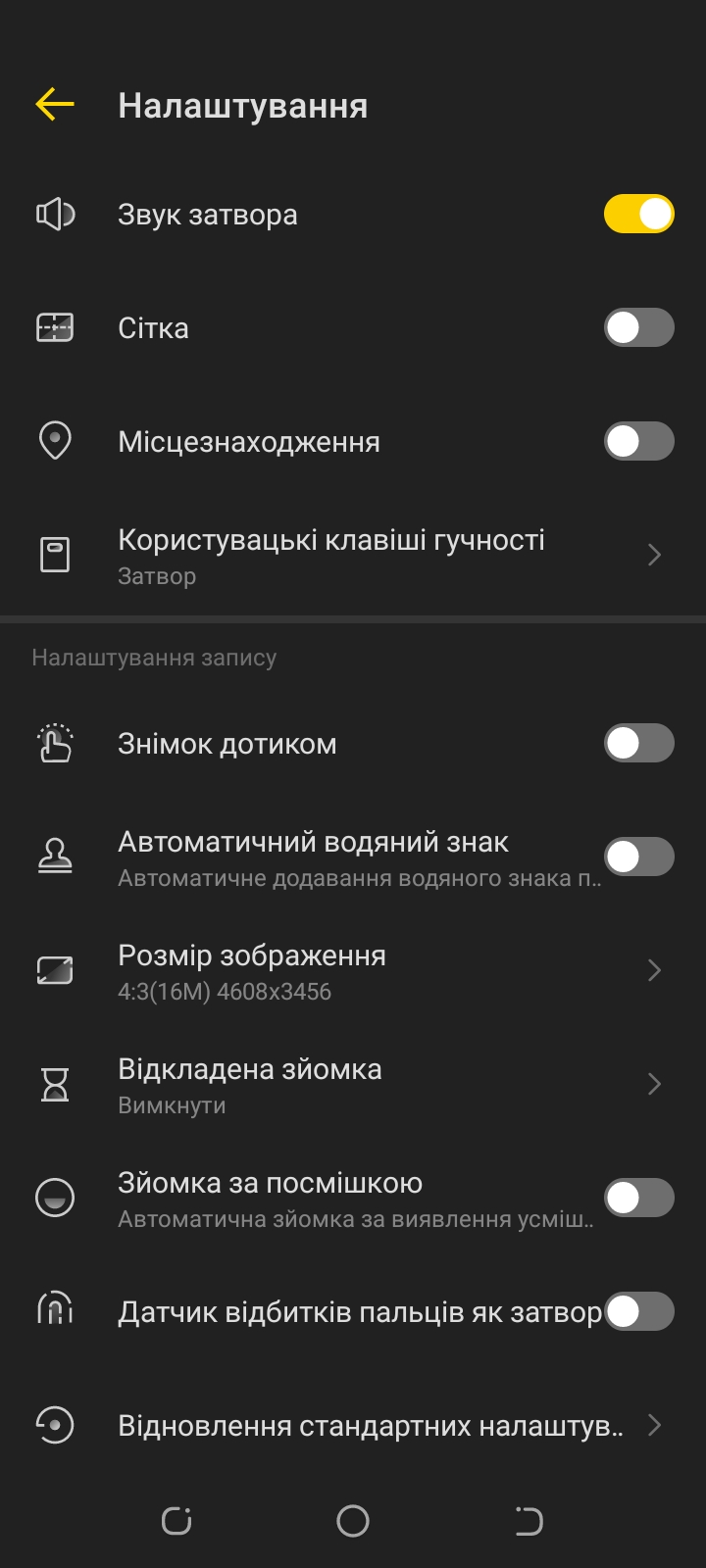Open Користувацькі клавіші гучності settings
The width and height of the screenshot is (706, 1568).
(353, 556)
